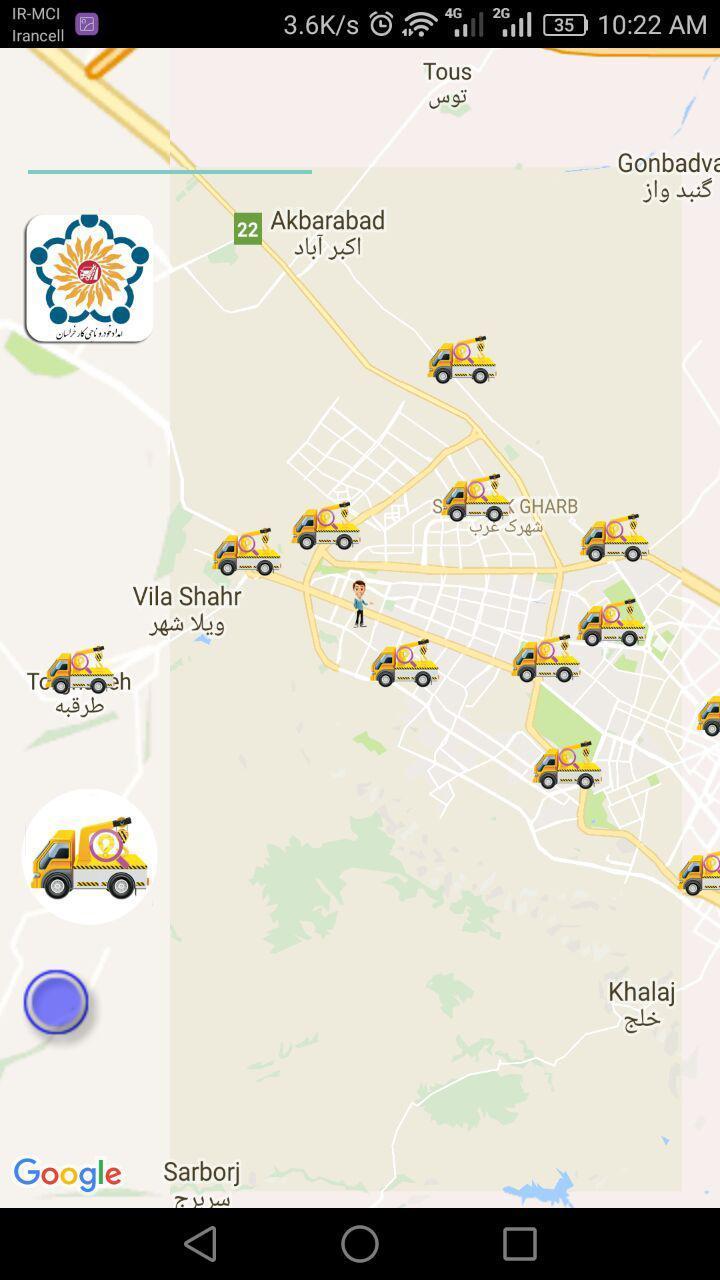Select the tow truck marker nearest Vila Shahr

246,553
